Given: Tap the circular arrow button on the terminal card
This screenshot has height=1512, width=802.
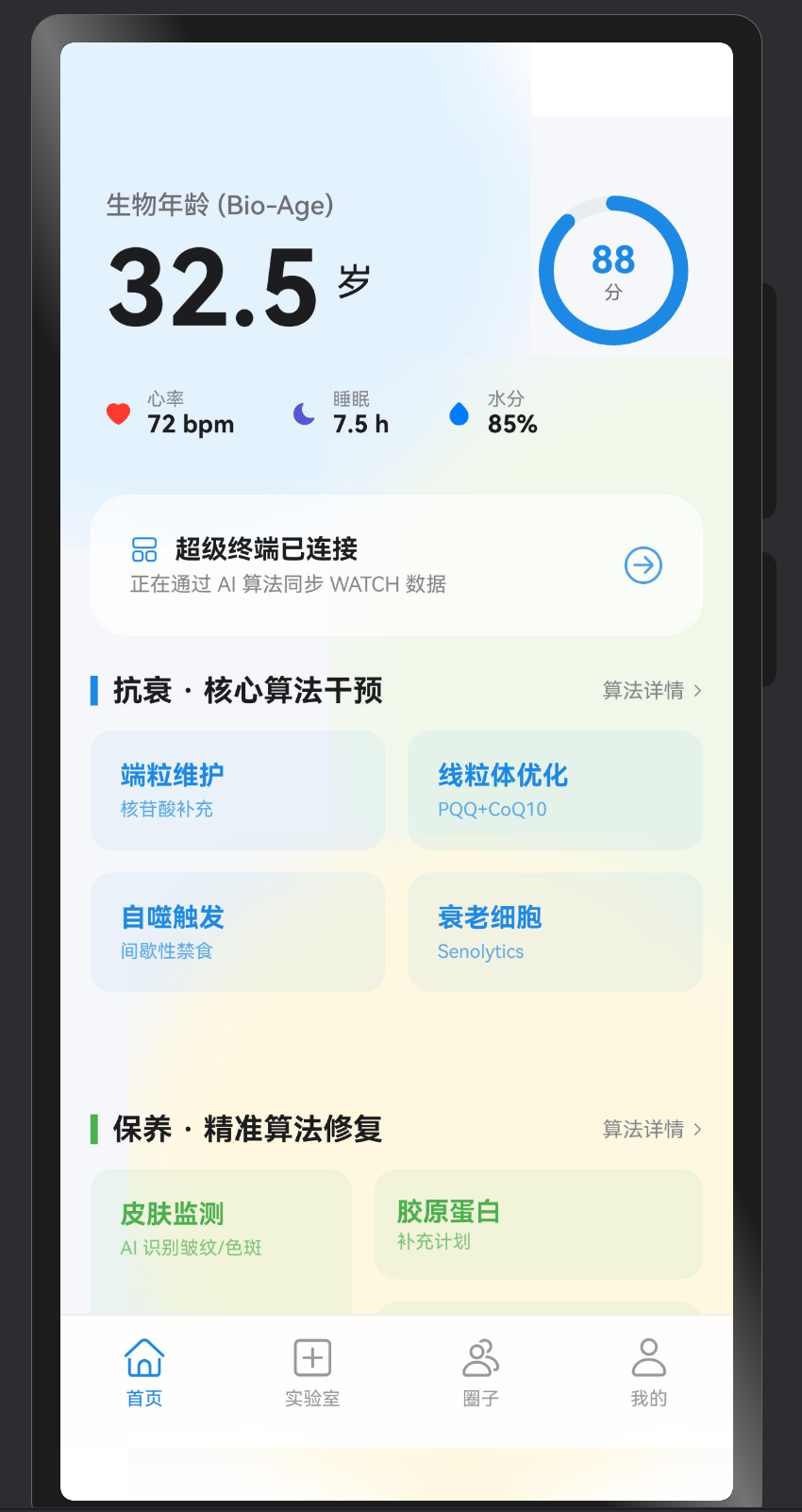Looking at the screenshot, I should 643,565.
